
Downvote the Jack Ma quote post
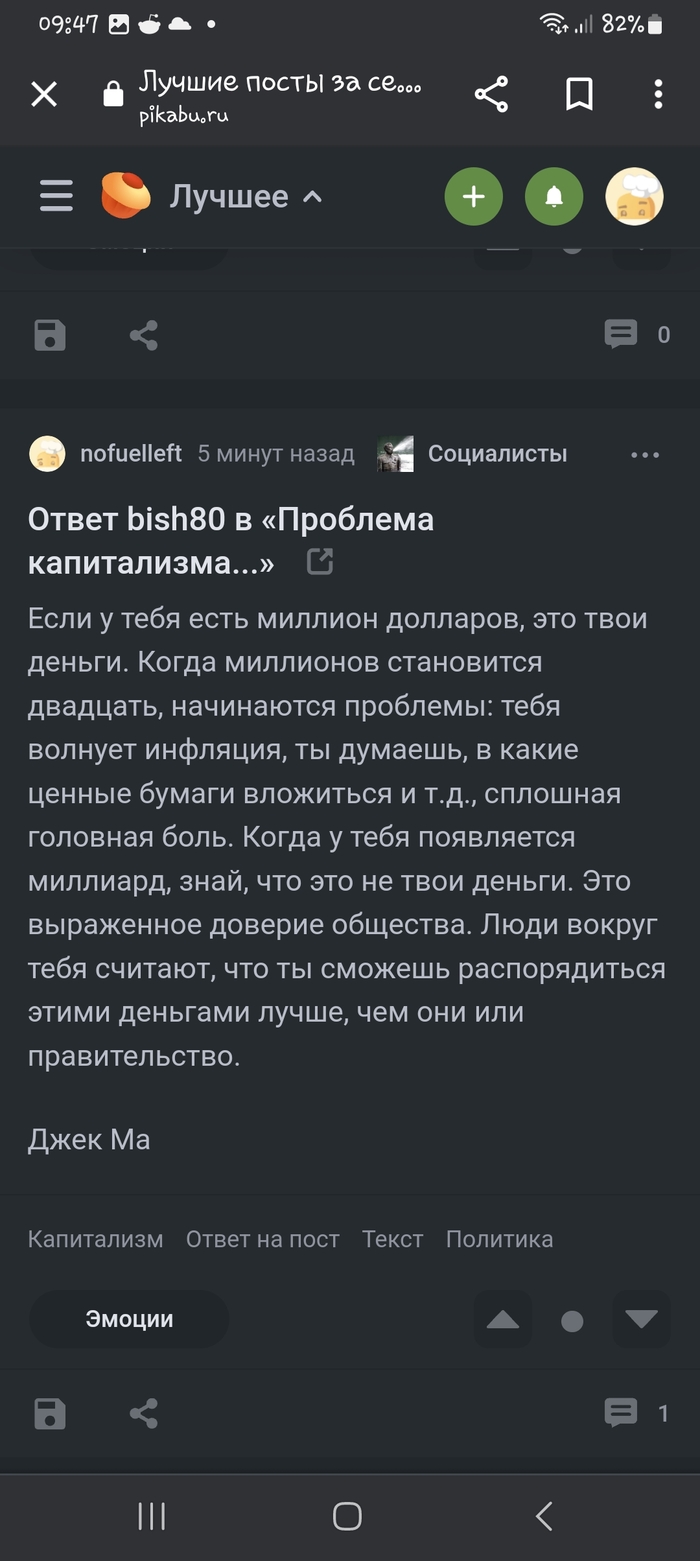pos(641,1320)
